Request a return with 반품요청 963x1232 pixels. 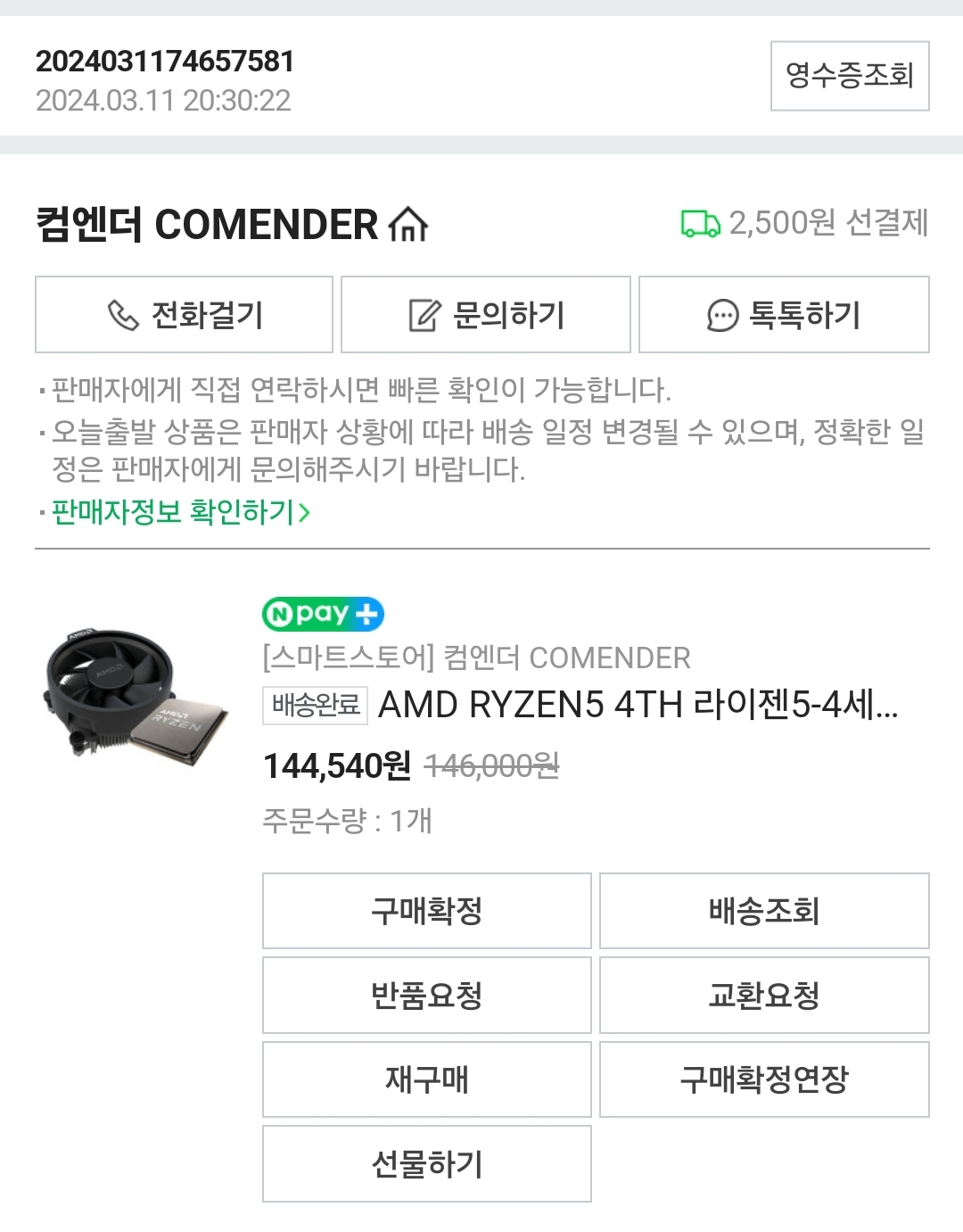(x=426, y=995)
